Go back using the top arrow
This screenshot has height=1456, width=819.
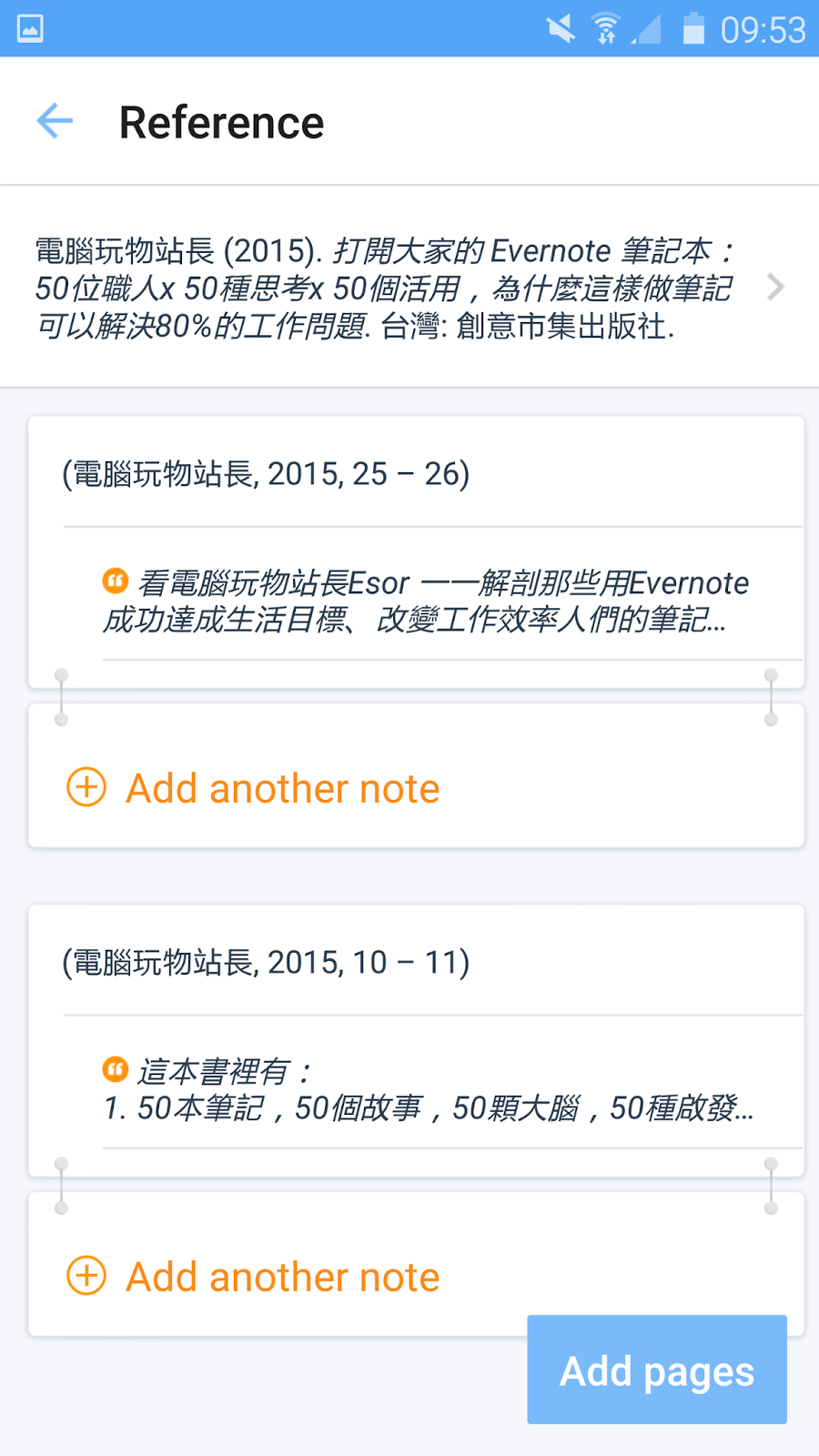(x=55, y=121)
